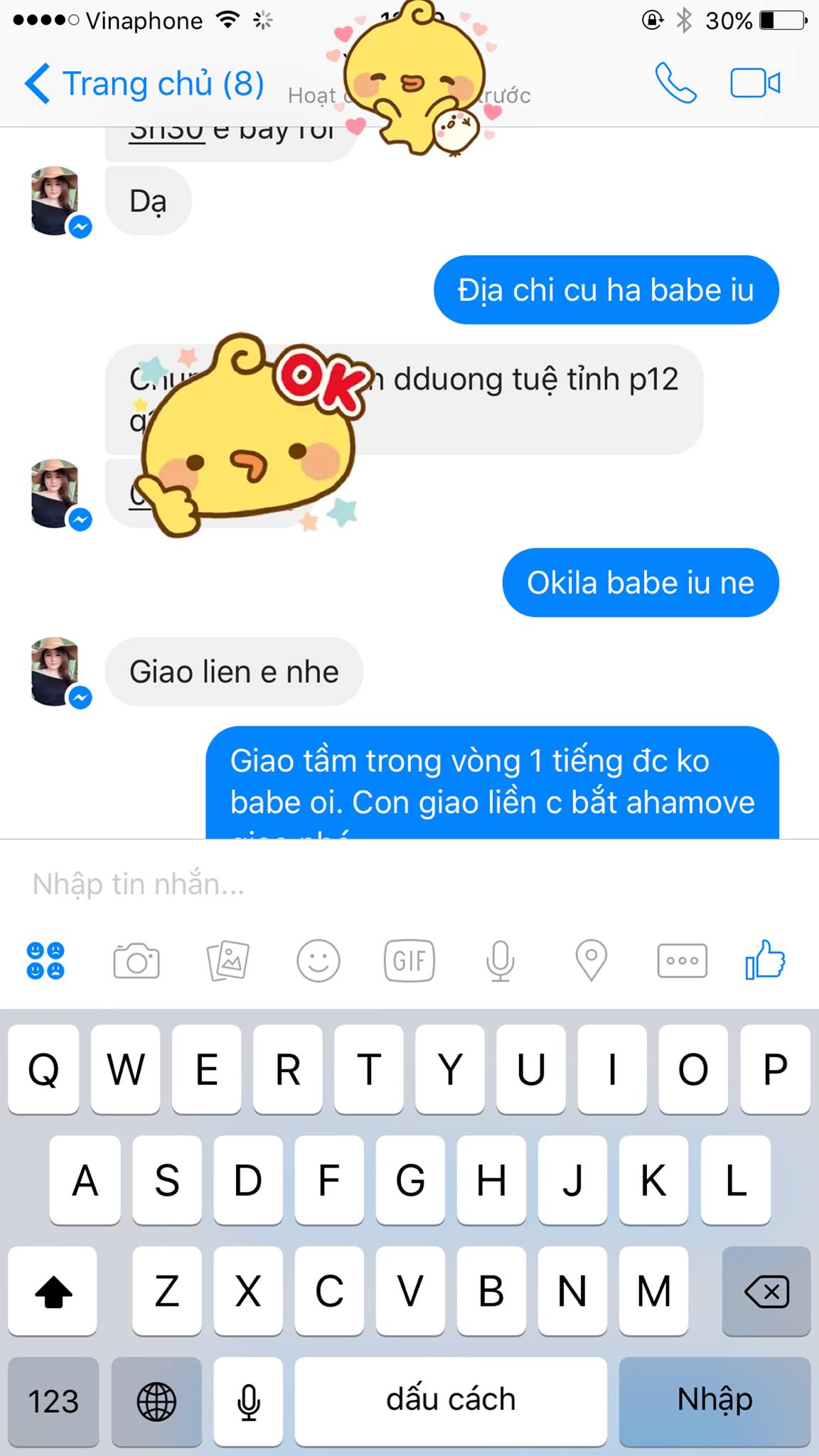Open the photo gallery picker
This screenshot has width=819, height=1456.
(x=227, y=960)
